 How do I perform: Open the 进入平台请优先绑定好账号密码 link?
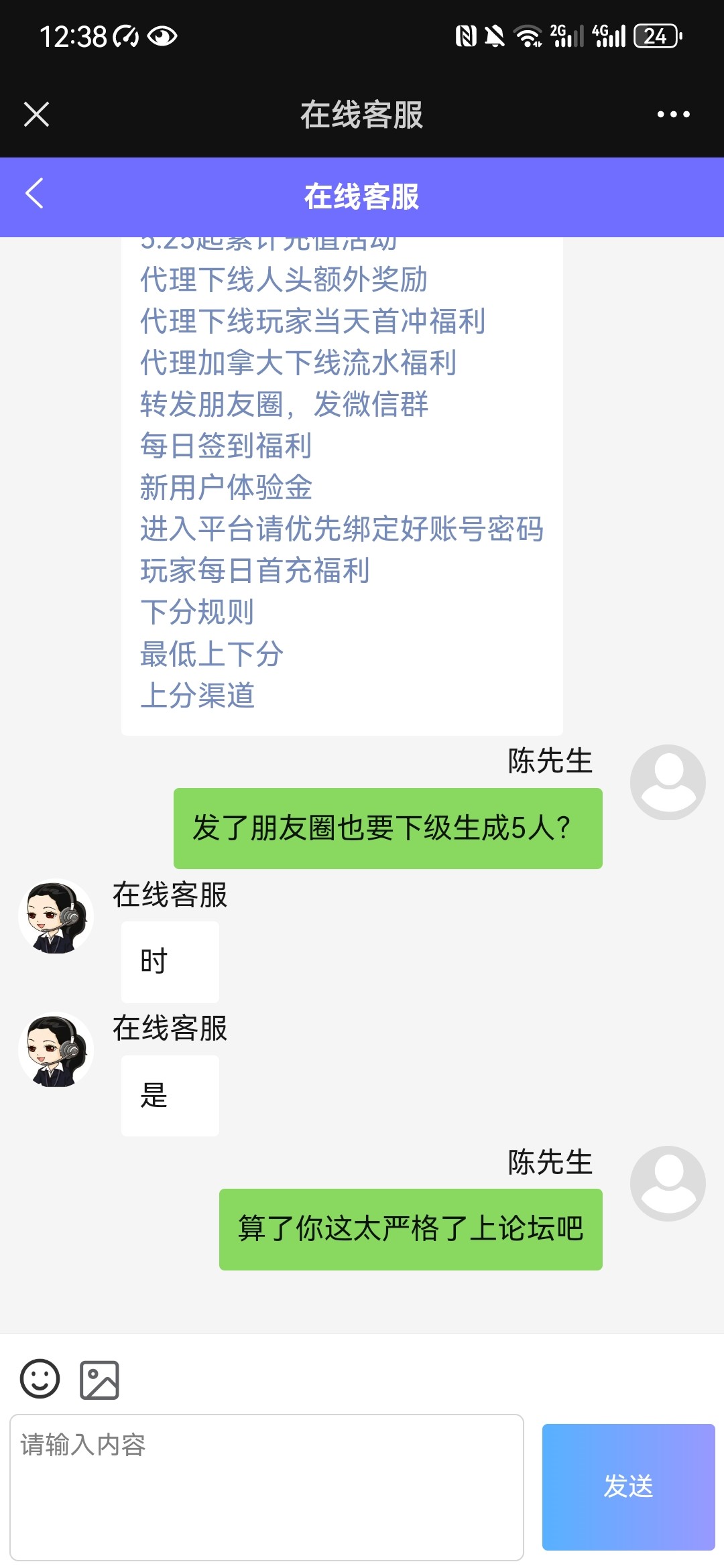[341, 529]
